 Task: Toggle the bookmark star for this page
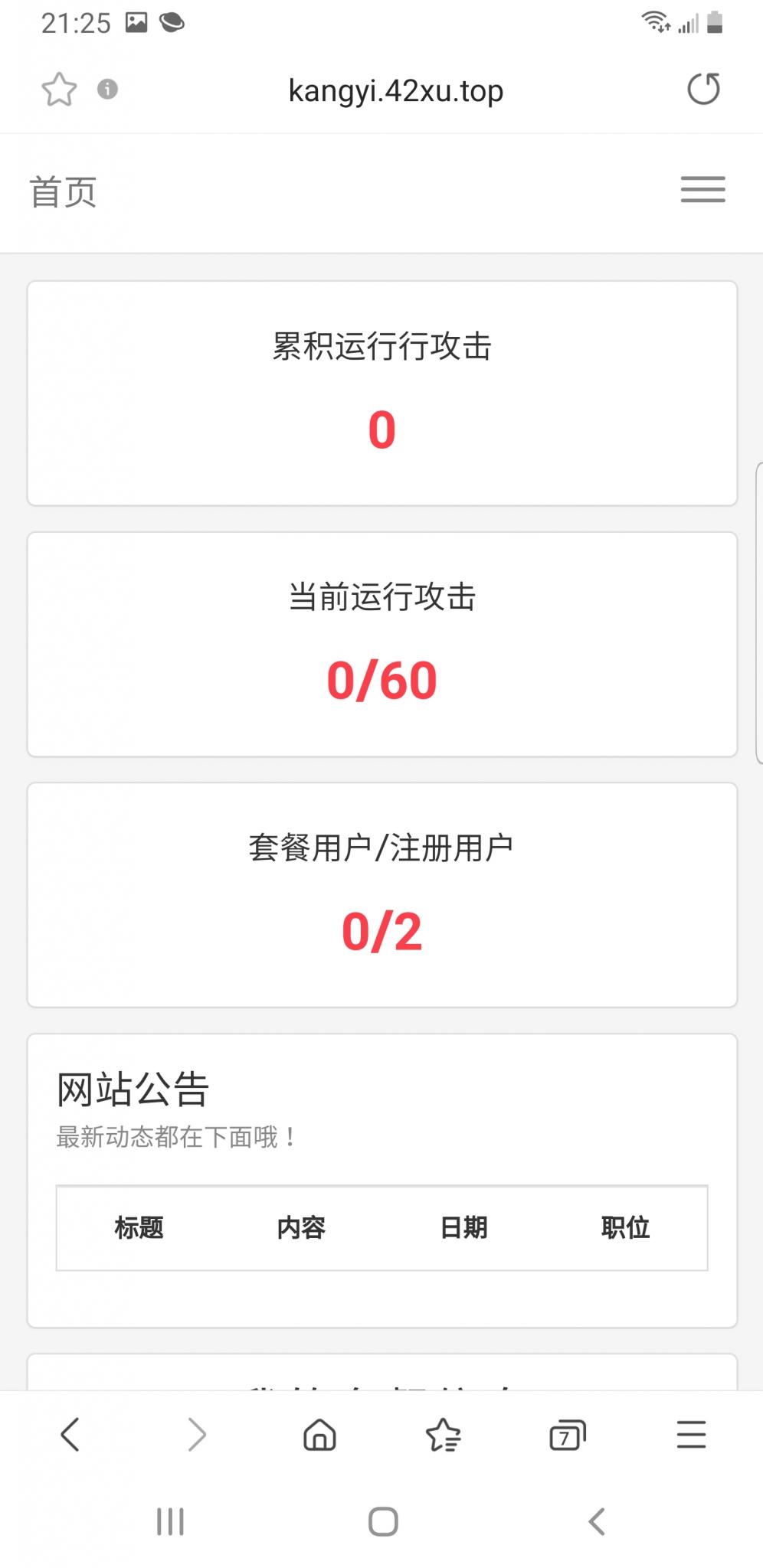[x=58, y=89]
